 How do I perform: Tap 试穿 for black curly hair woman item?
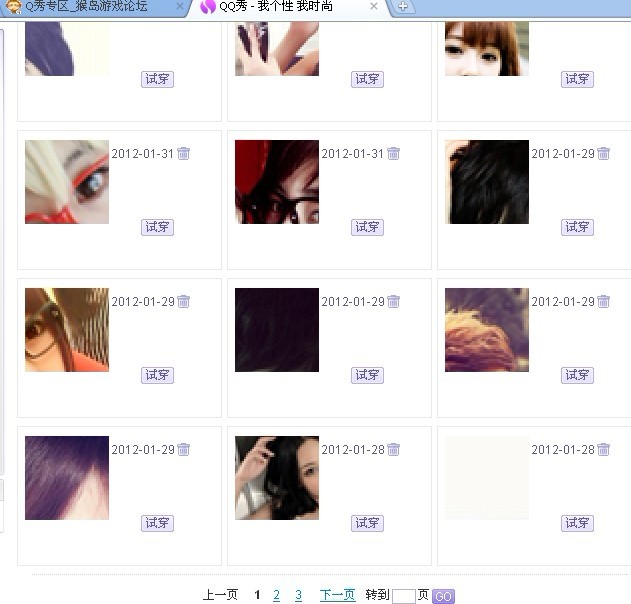point(367,523)
